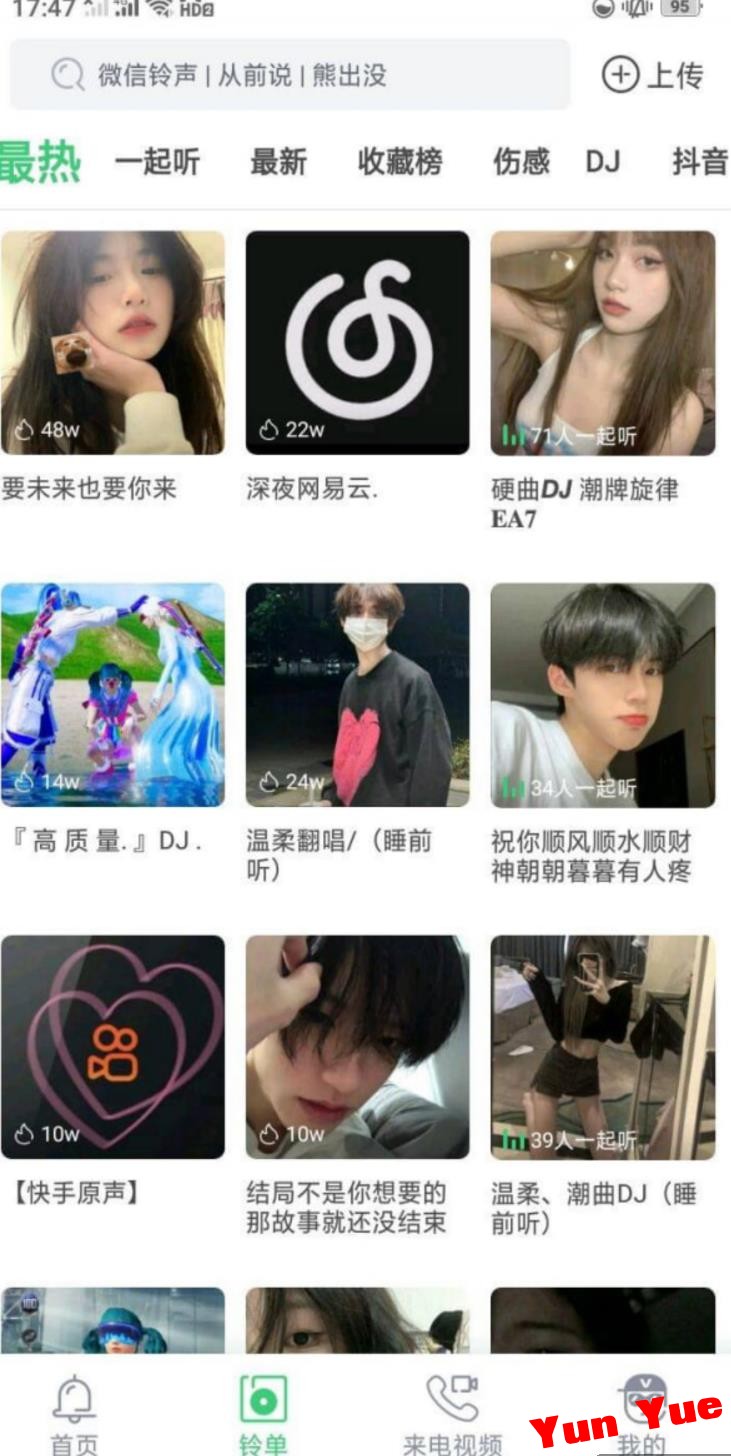Open the 我的 profile tab
The image size is (731, 1456).
[640, 1412]
